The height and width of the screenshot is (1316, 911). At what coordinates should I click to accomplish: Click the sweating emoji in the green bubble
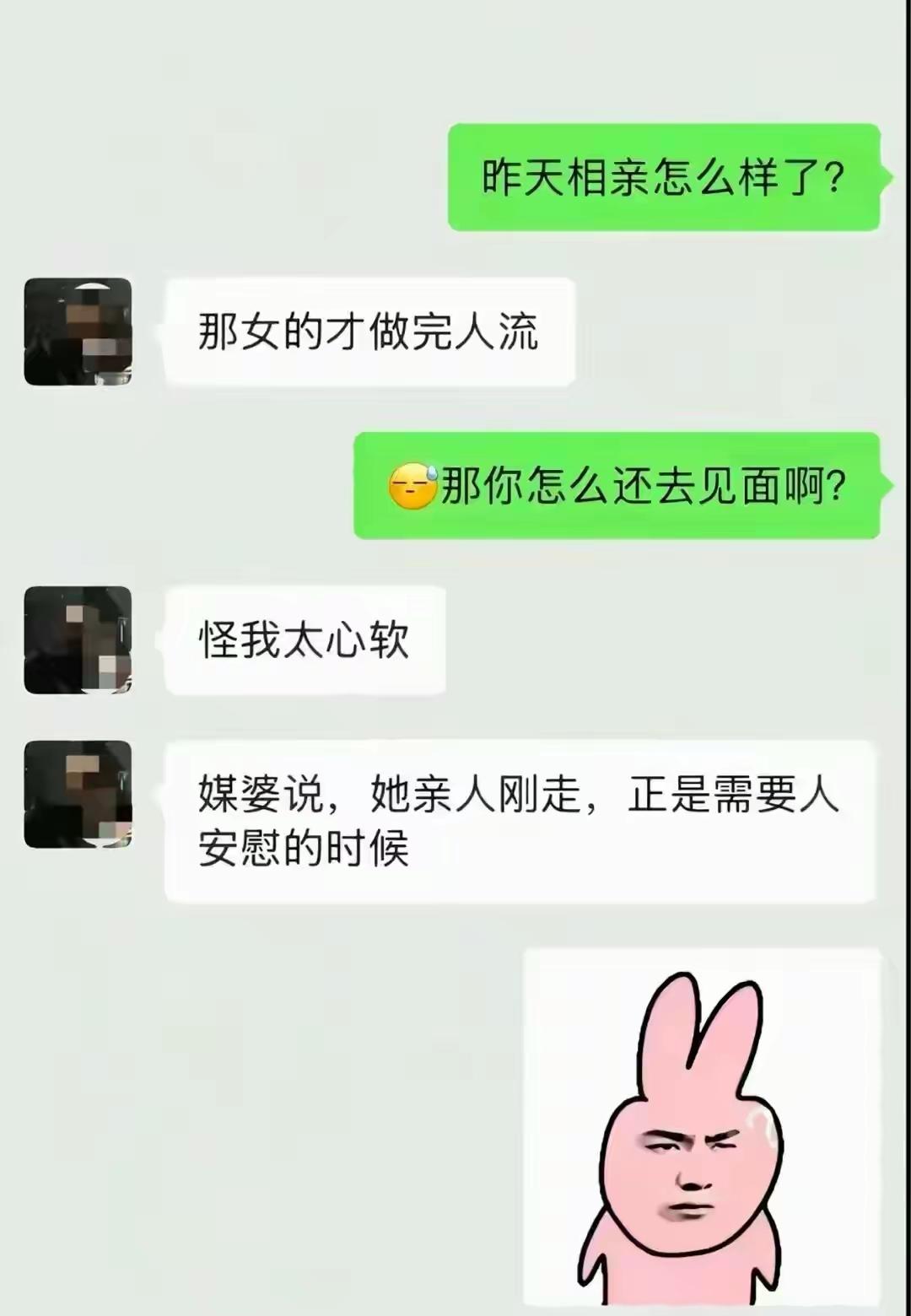412,483
